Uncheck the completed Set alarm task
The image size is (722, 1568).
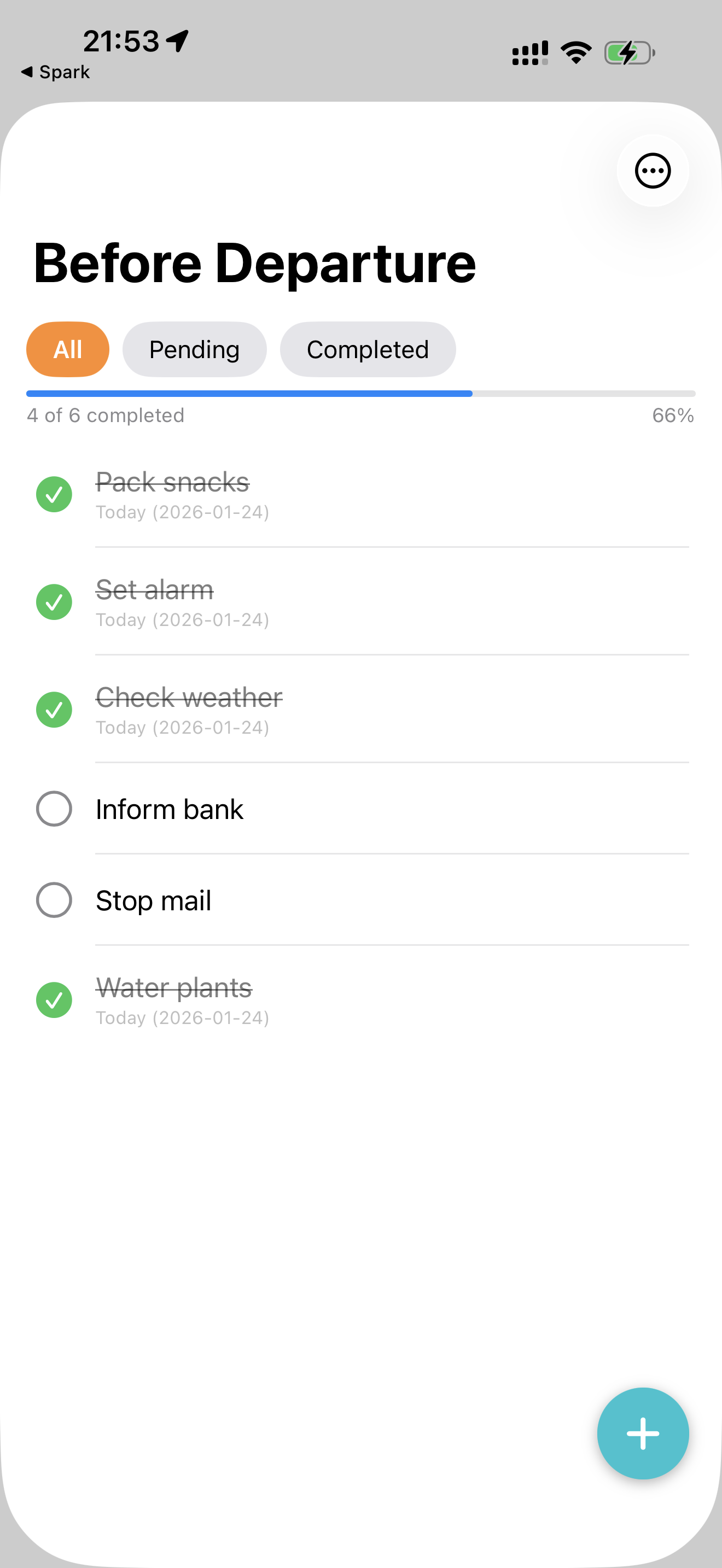pyautogui.click(x=54, y=602)
